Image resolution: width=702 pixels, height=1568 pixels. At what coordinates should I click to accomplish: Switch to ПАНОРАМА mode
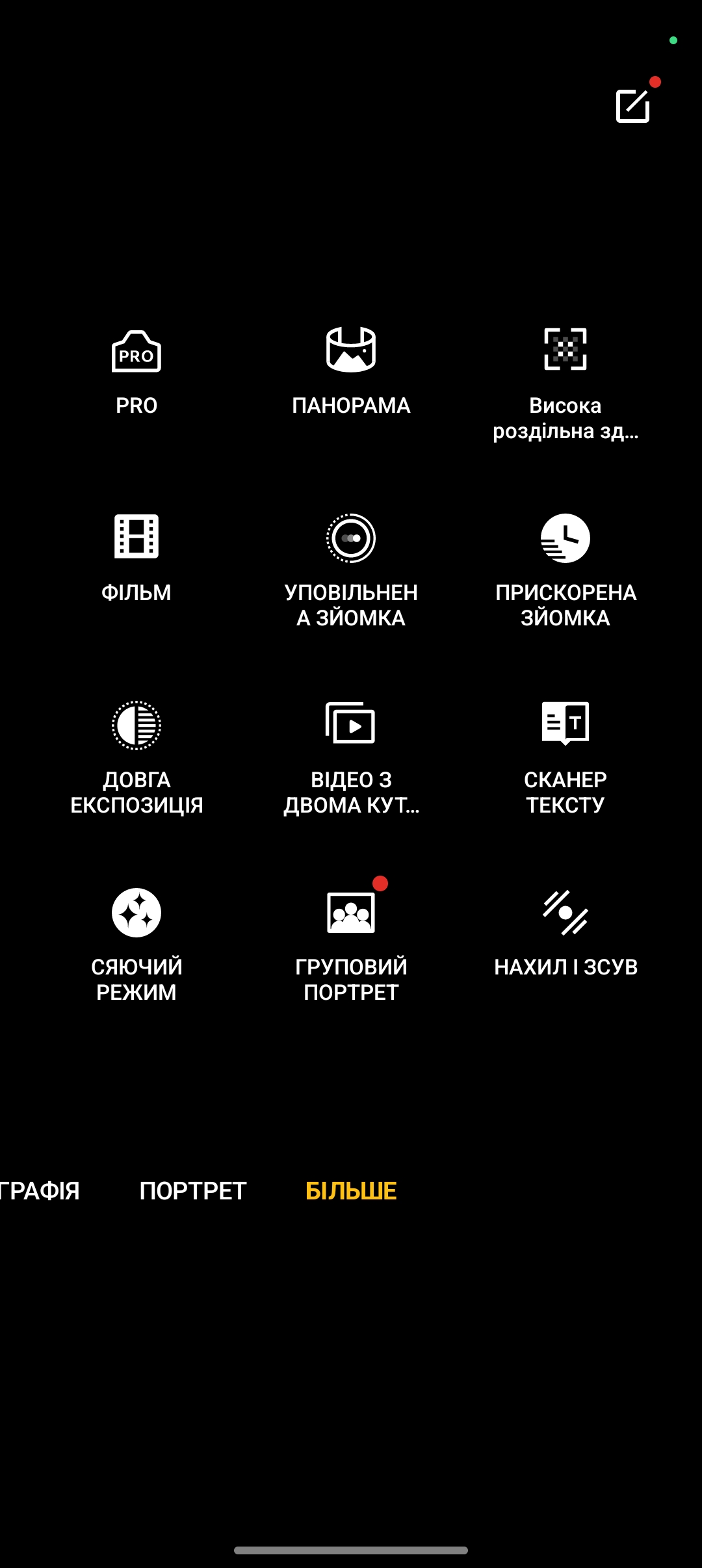click(x=351, y=372)
